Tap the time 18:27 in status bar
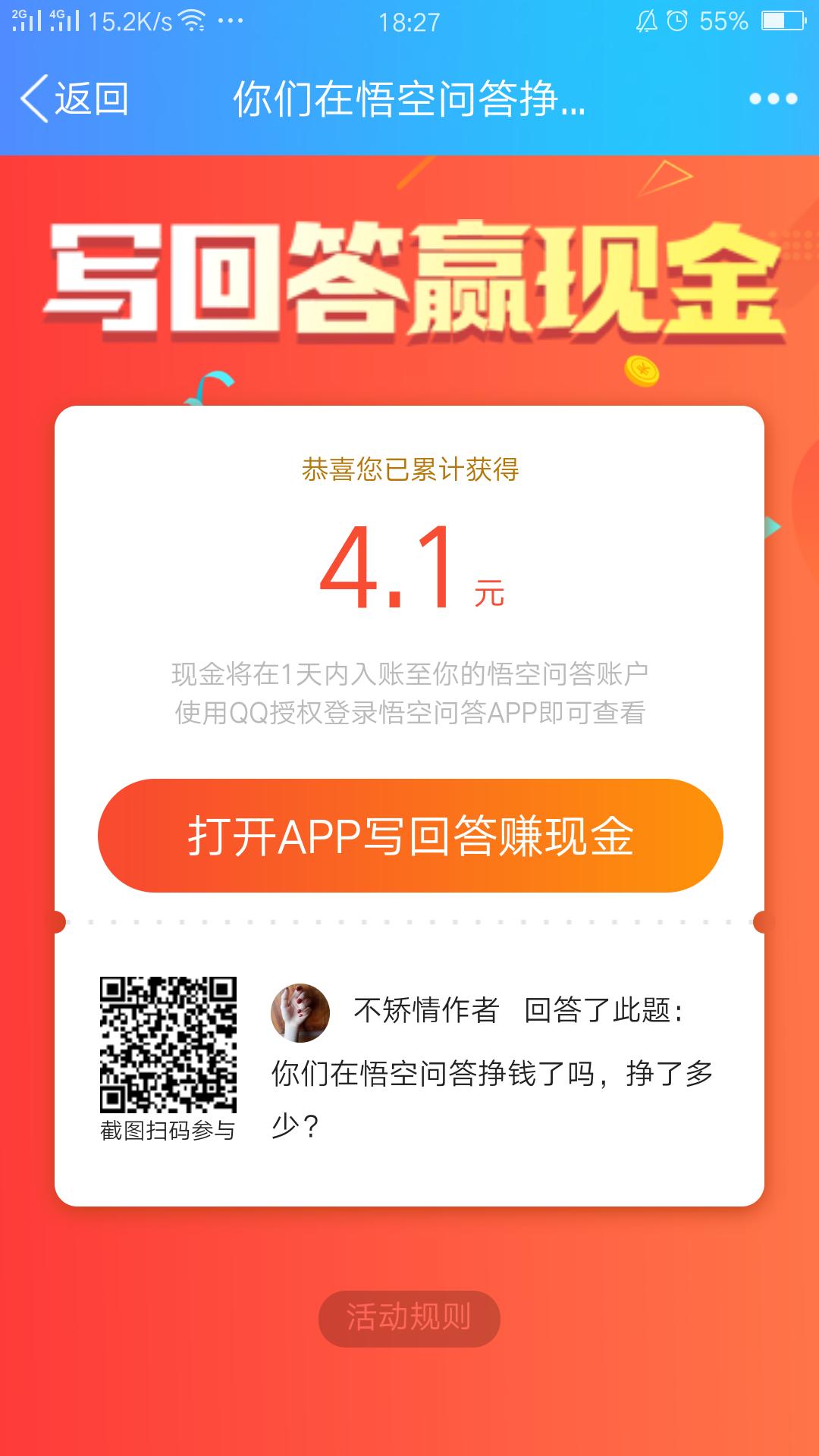The width and height of the screenshot is (819, 1456). click(x=409, y=23)
